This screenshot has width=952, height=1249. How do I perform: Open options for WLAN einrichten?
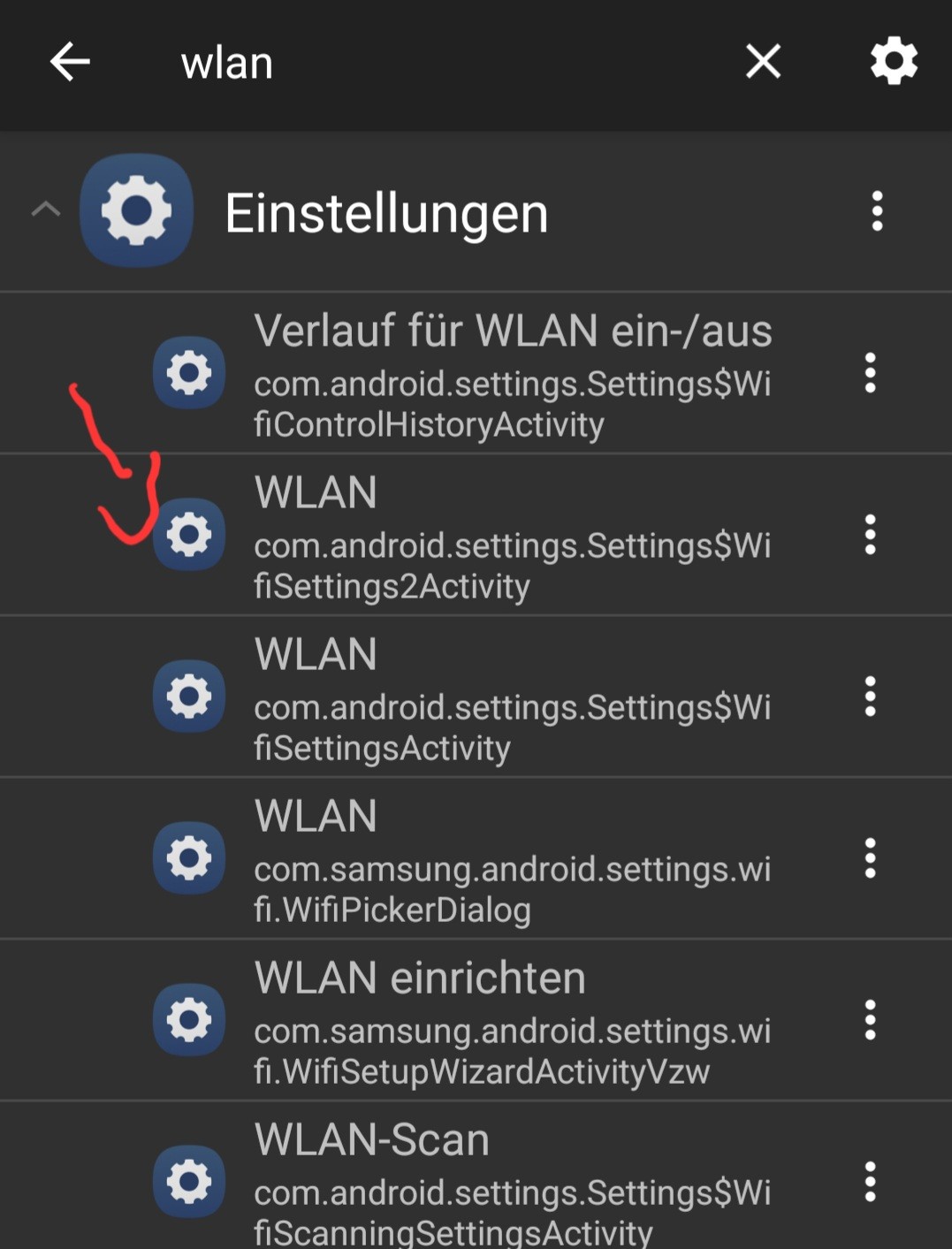point(871,1020)
